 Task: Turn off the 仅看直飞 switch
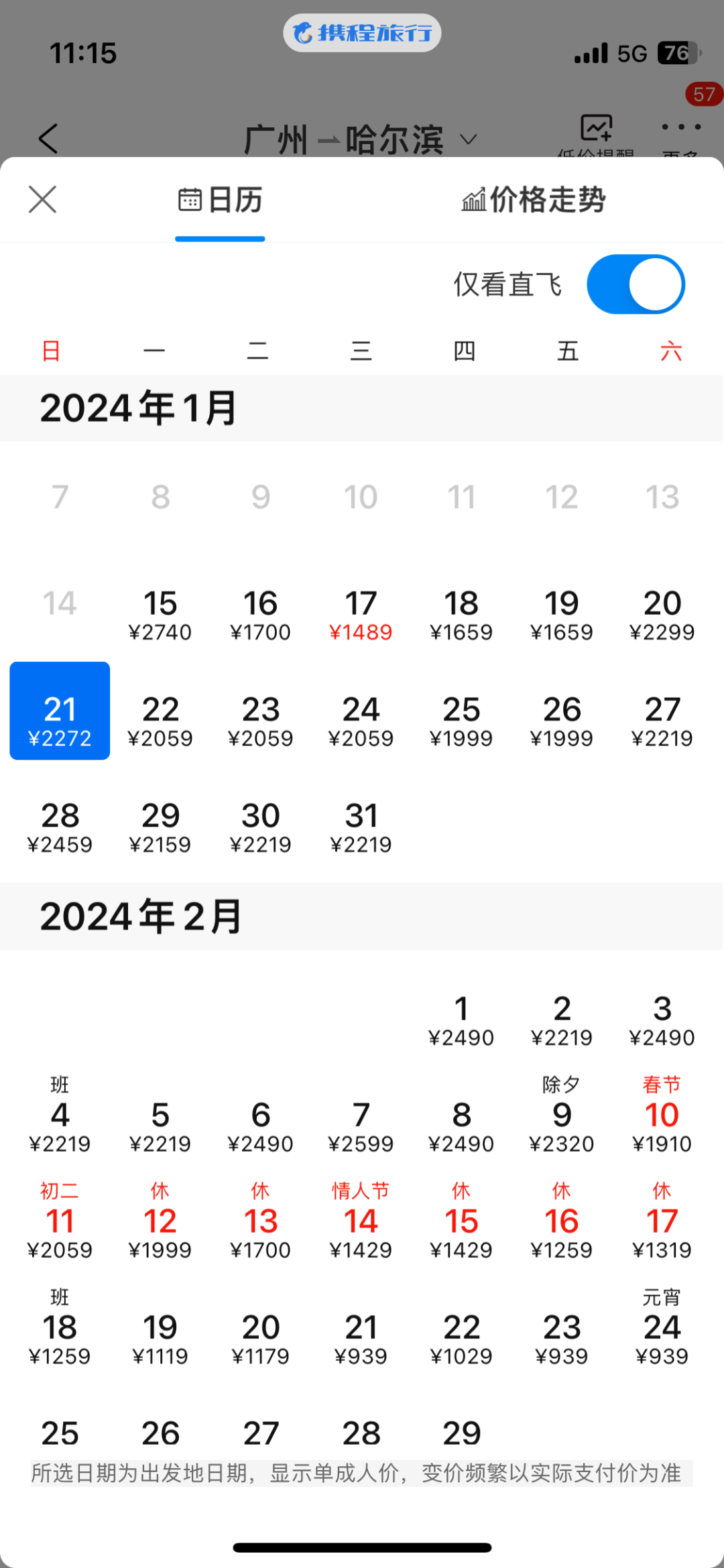click(635, 284)
